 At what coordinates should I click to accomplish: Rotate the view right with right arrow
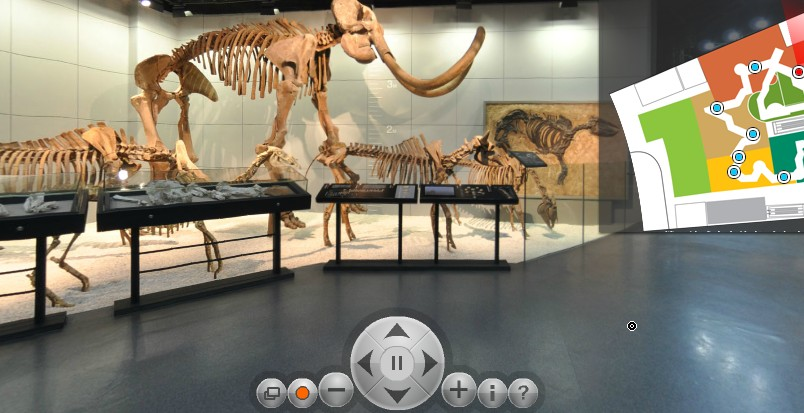point(429,363)
